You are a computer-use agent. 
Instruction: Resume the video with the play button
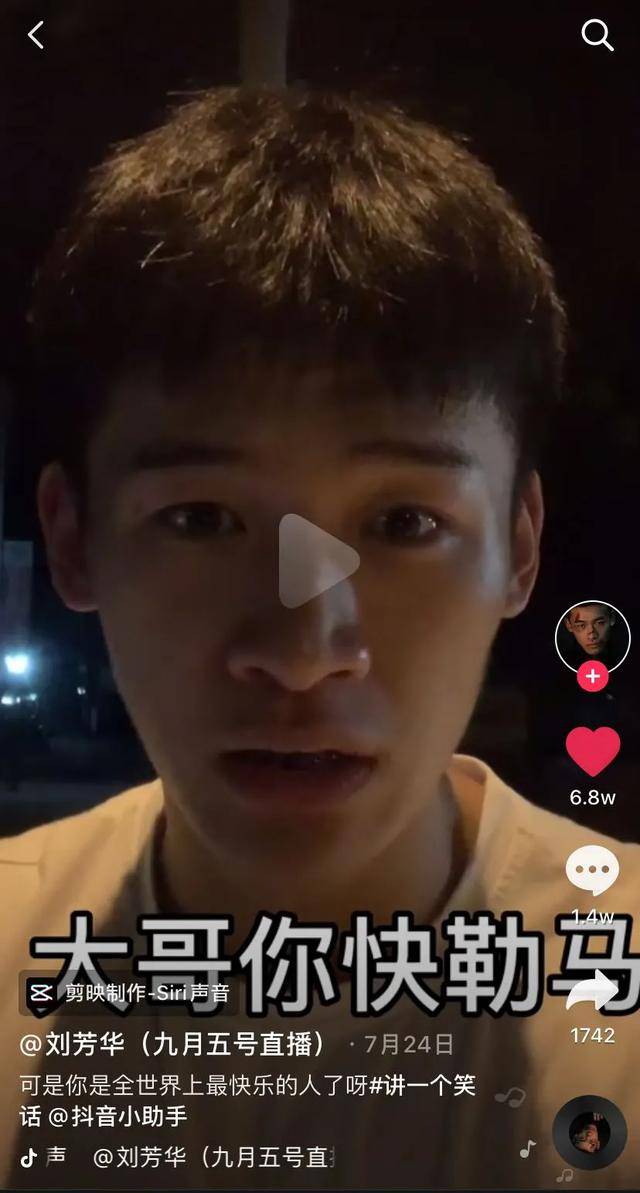pos(318,561)
